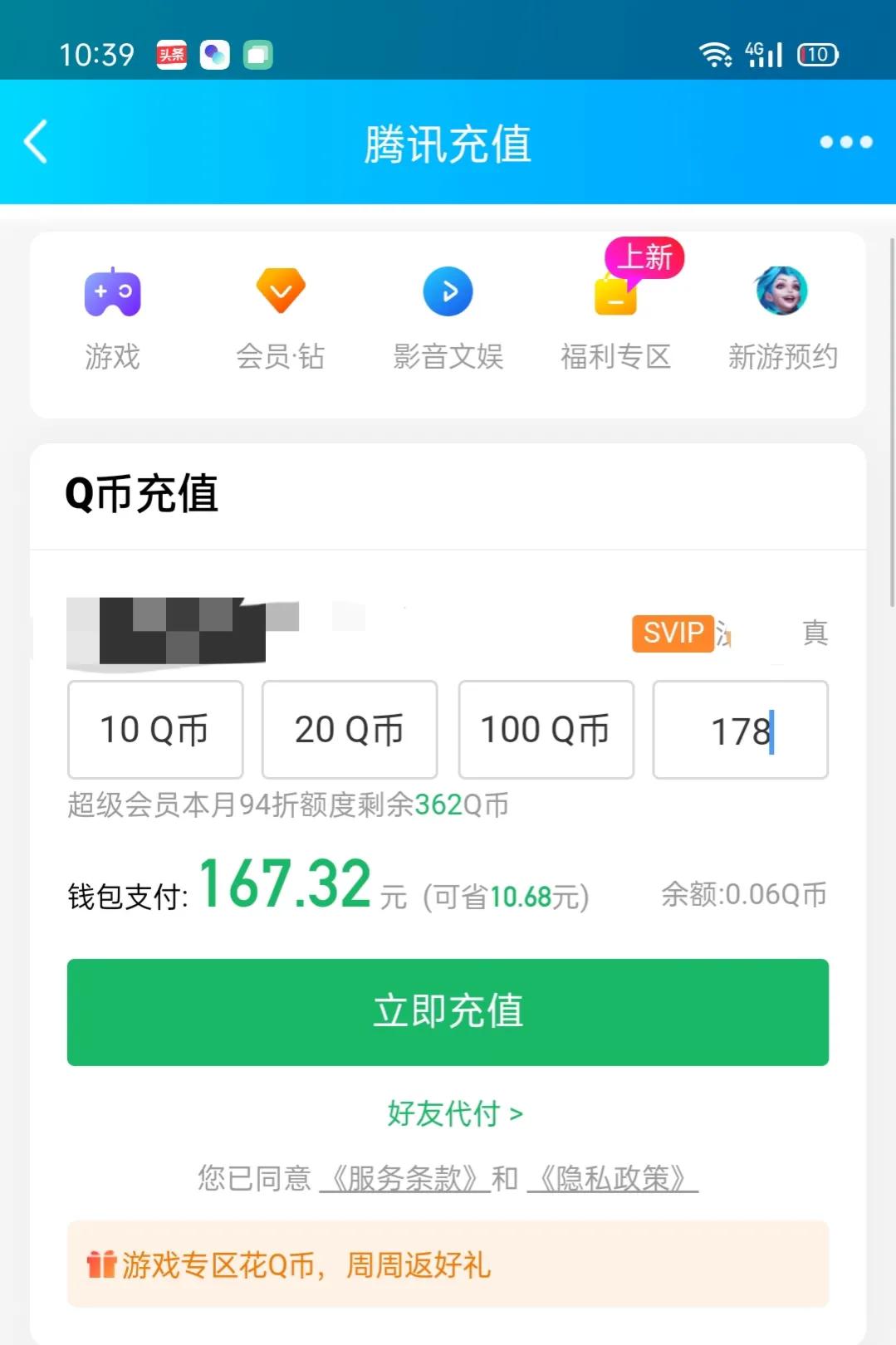Select the 会员·钻 diamond icon
The height and width of the screenshot is (1345, 896).
coord(281,292)
